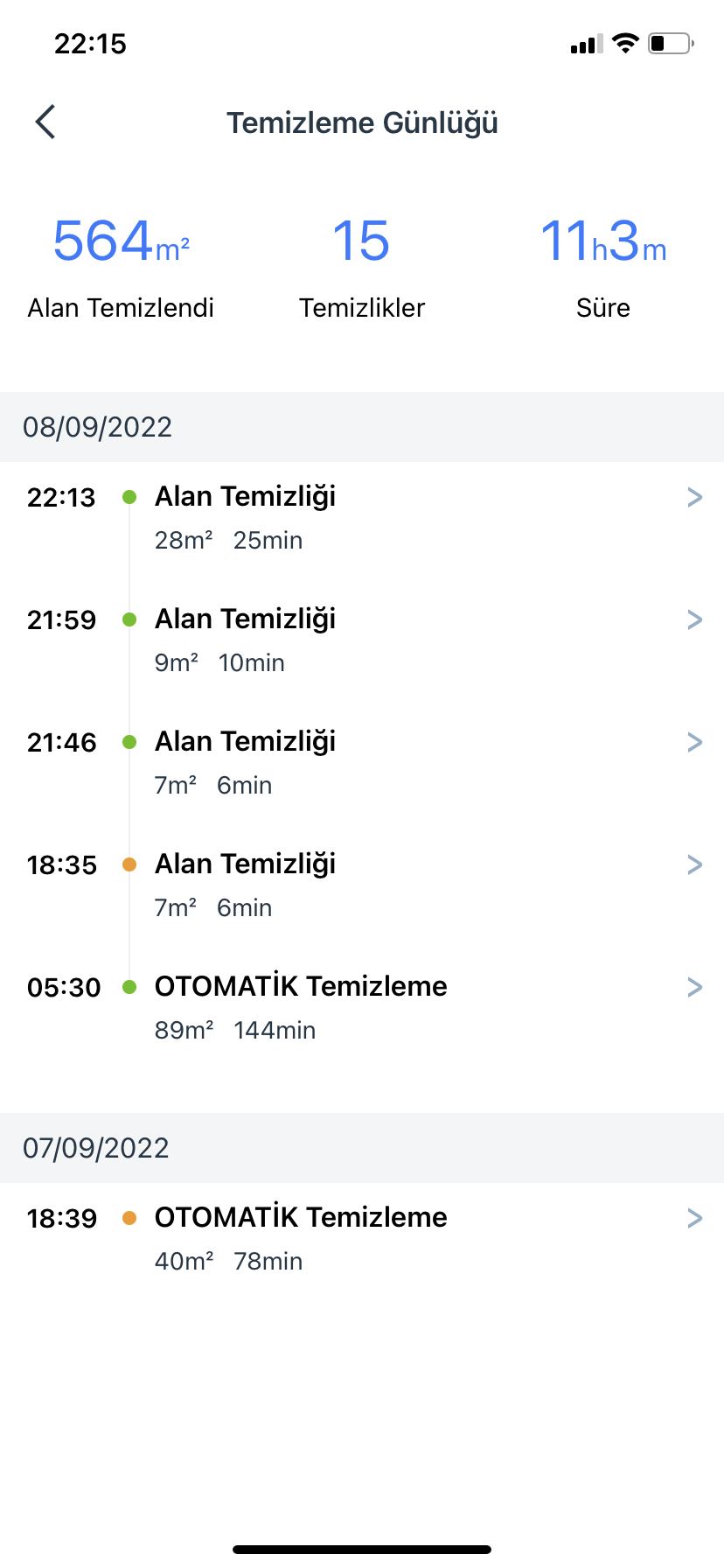Viewport: 724px width, 1568px height.
Task: Open the 05:30 OTOMATİK Temizleme entry
Action: [362, 1008]
